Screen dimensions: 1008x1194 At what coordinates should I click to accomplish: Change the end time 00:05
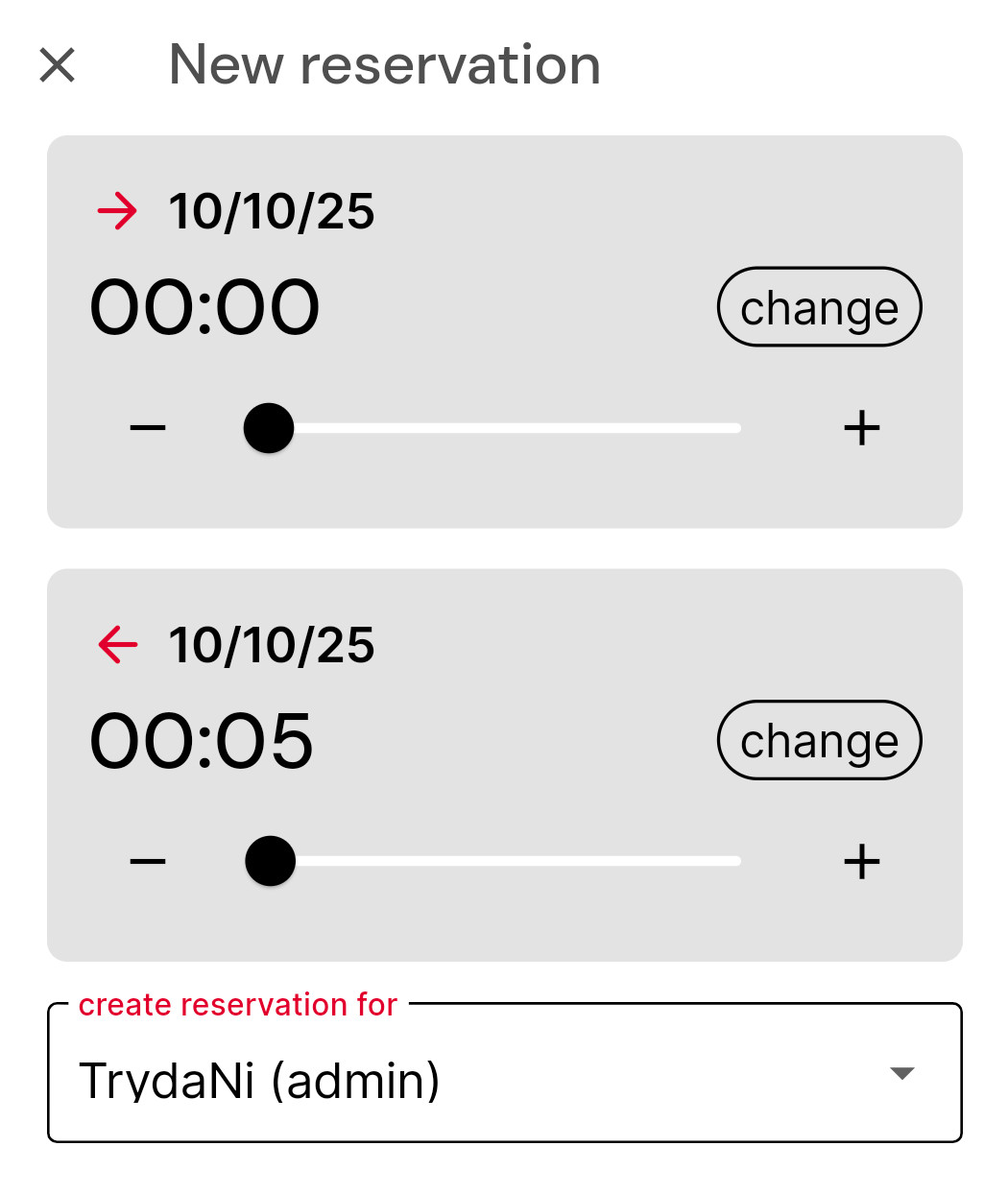pos(819,740)
